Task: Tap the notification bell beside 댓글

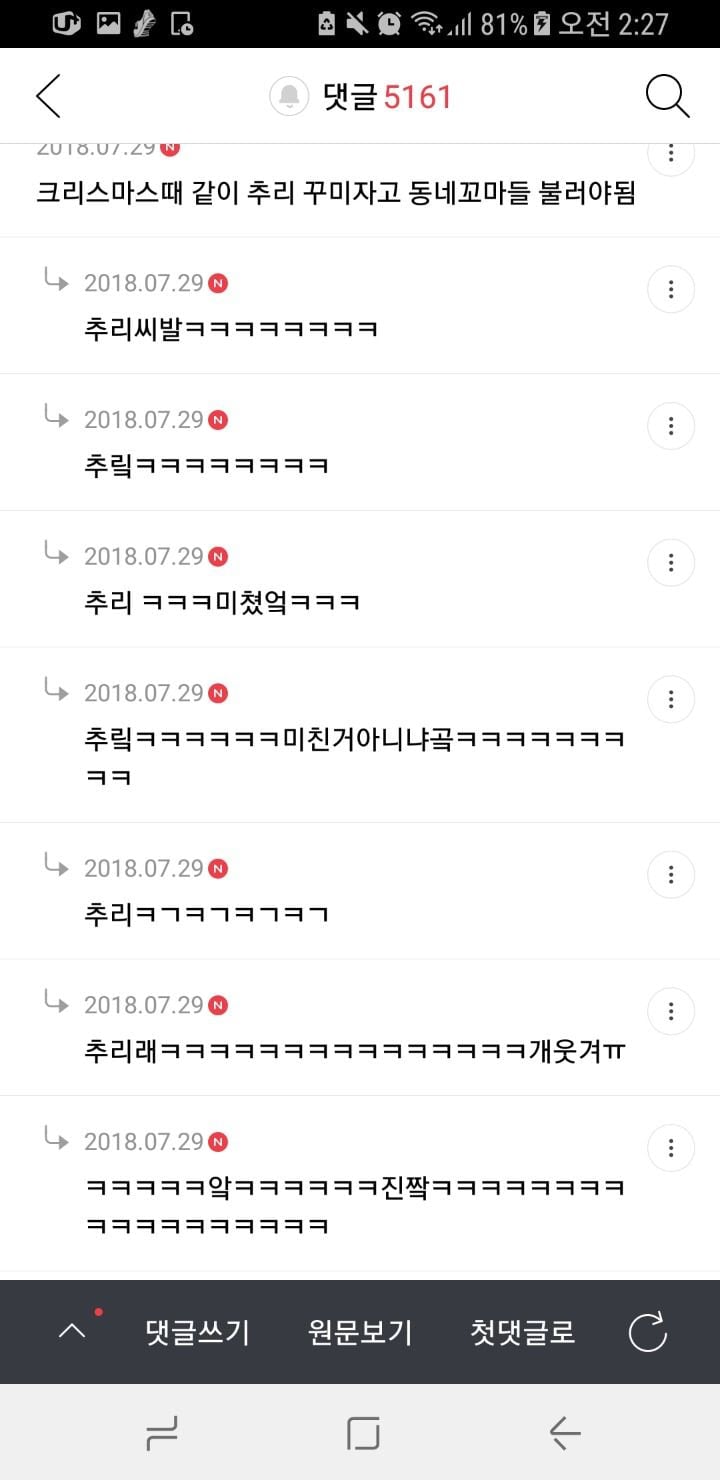Action: [289, 97]
